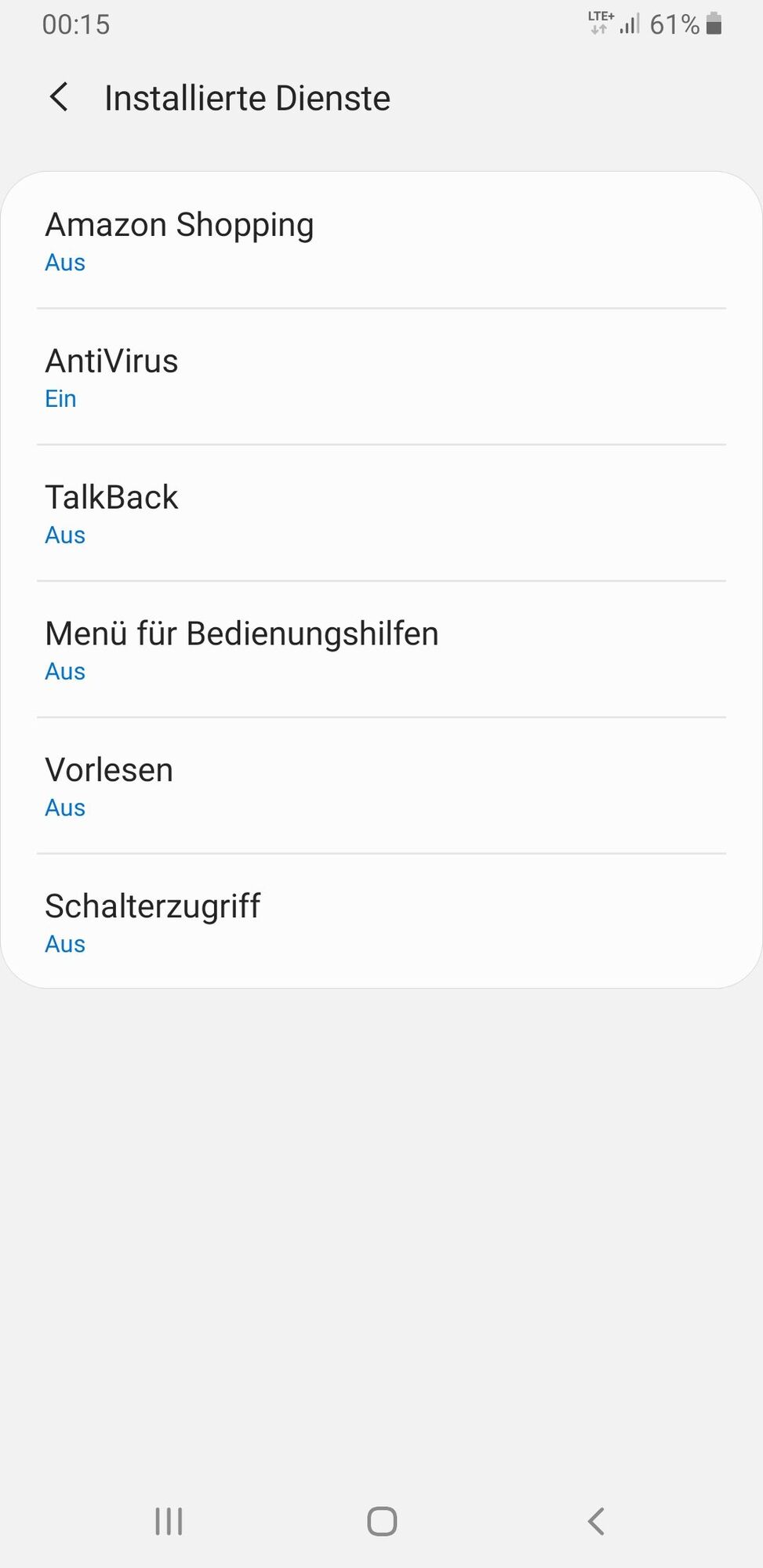763x1568 pixels.
Task: Tap the system home button
Action: pos(382,1521)
